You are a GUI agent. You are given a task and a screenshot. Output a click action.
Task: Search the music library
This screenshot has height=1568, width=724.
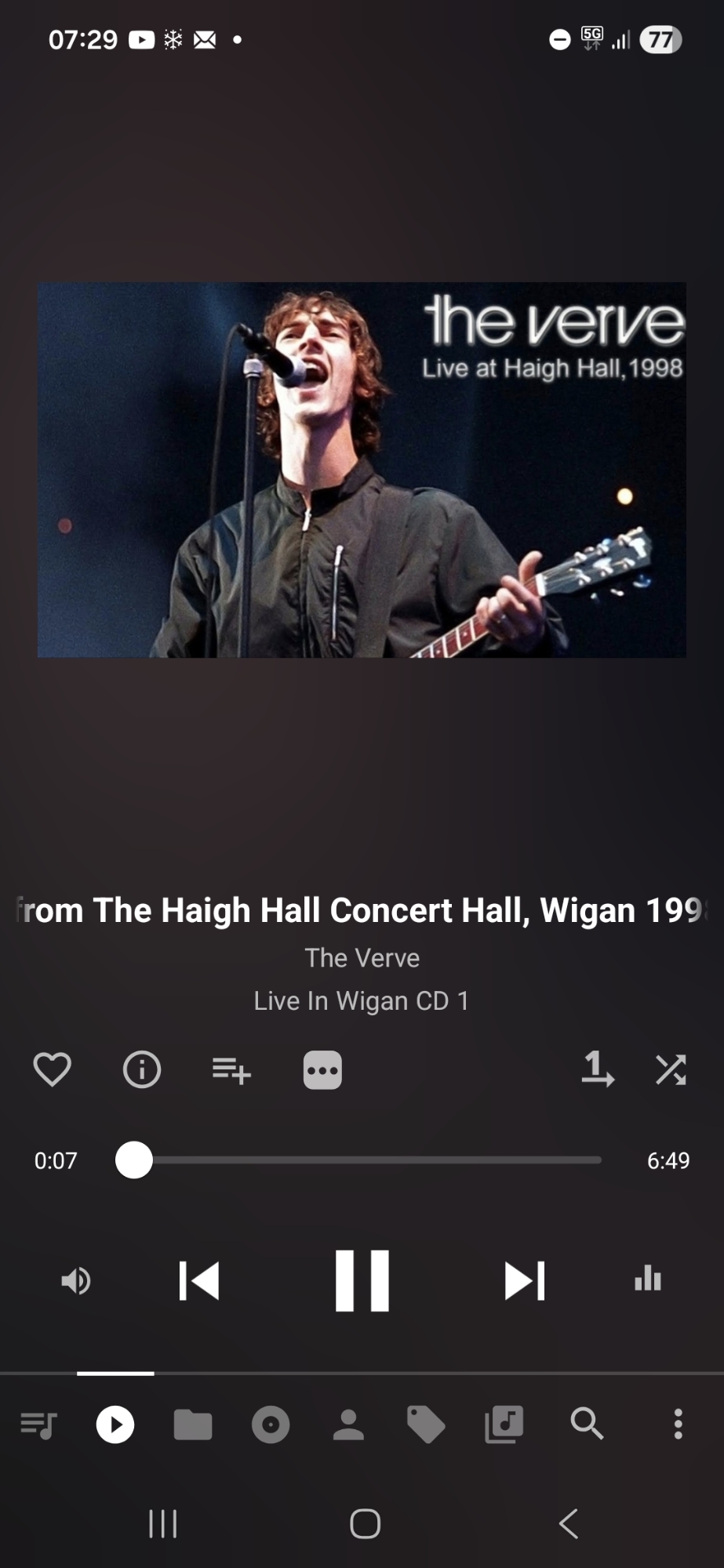[x=587, y=1424]
